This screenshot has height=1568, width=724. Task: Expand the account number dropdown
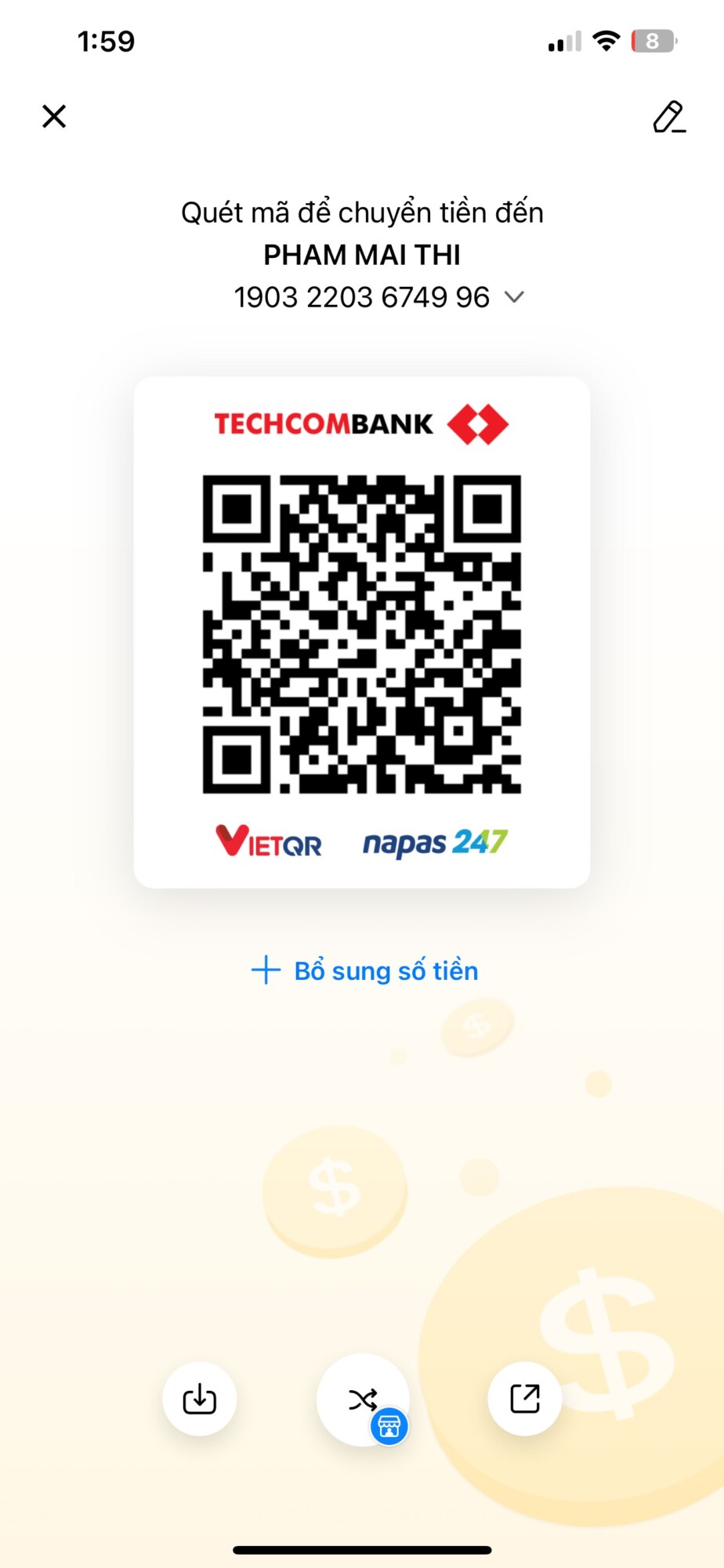(x=514, y=297)
